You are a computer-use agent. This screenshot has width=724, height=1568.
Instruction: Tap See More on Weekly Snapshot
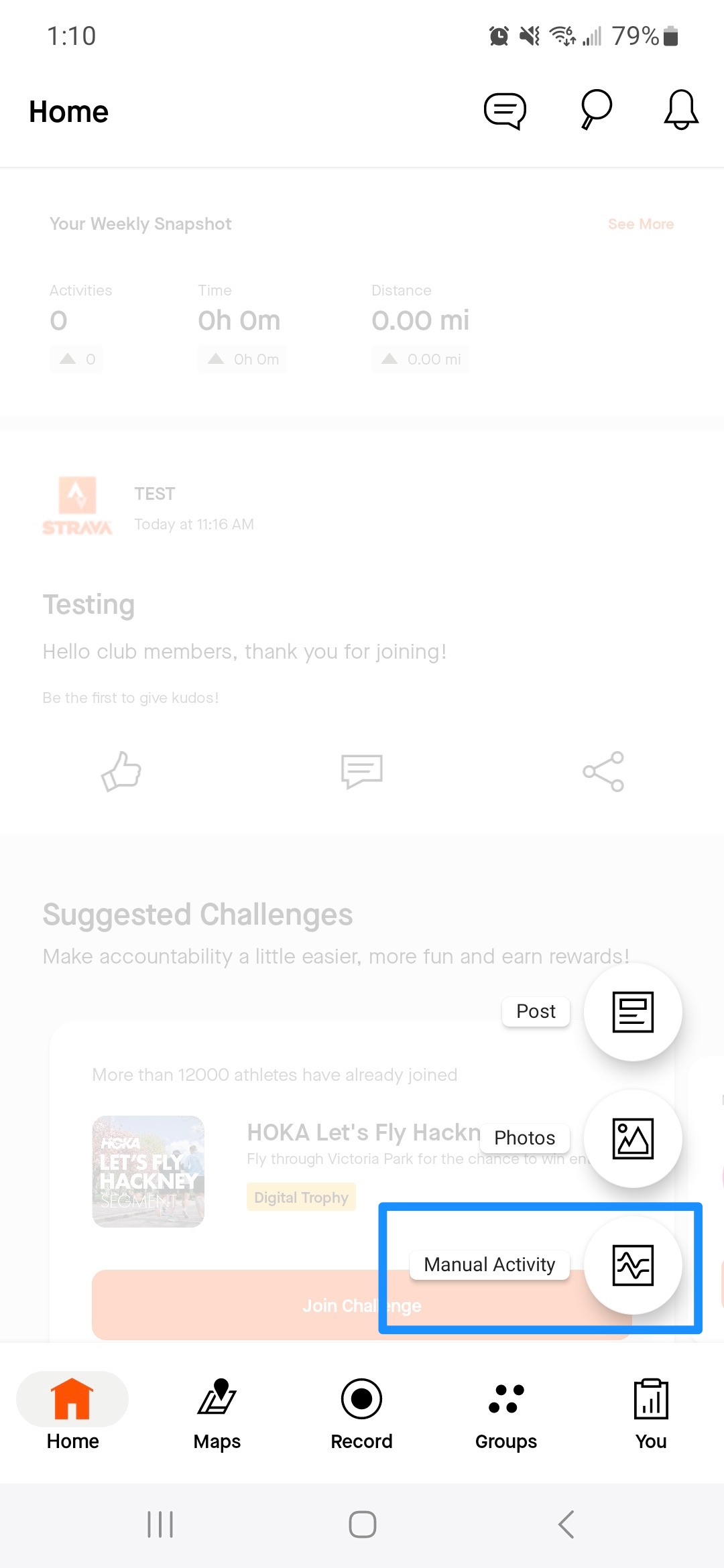tap(640, 224)
